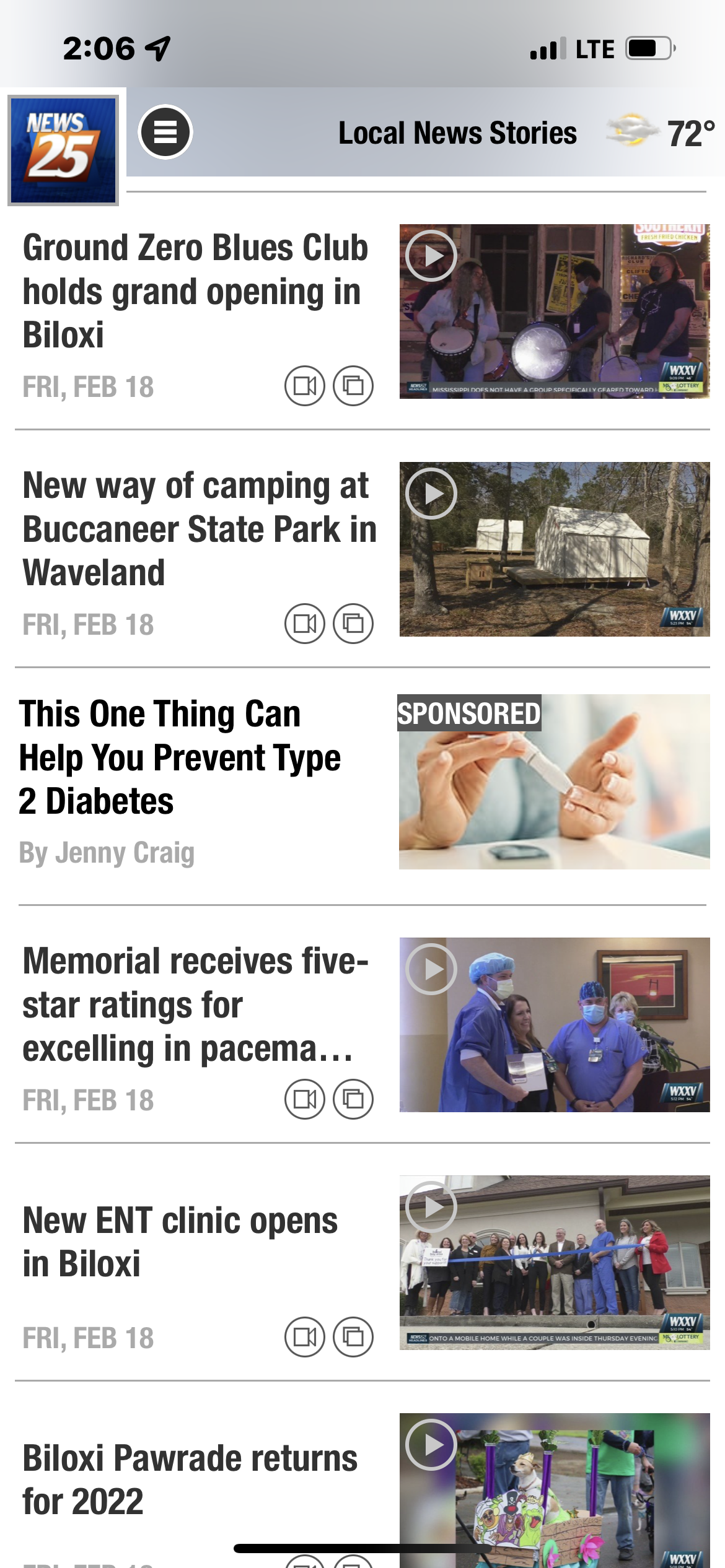Play the Ground Zero Blues Club video
Screen dimensions: 725x1568
[431, 256]
